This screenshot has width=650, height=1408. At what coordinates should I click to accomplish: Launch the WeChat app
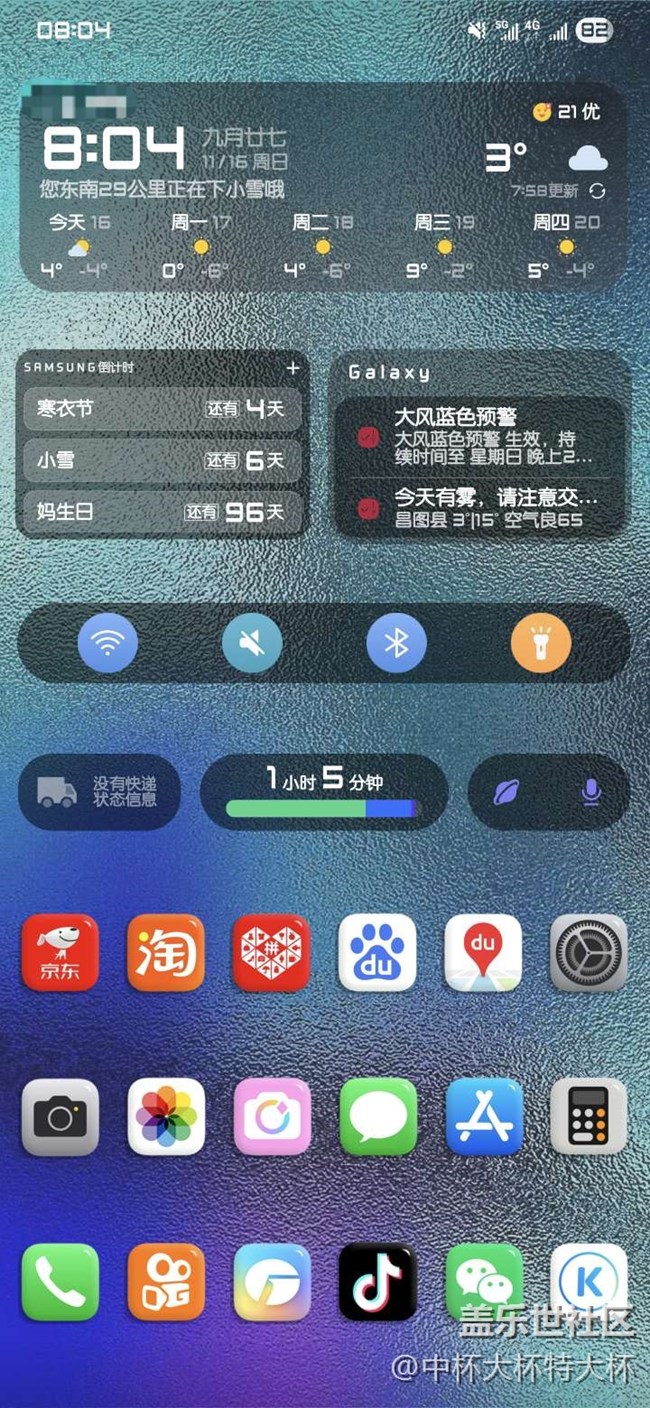coord(483,1280)
